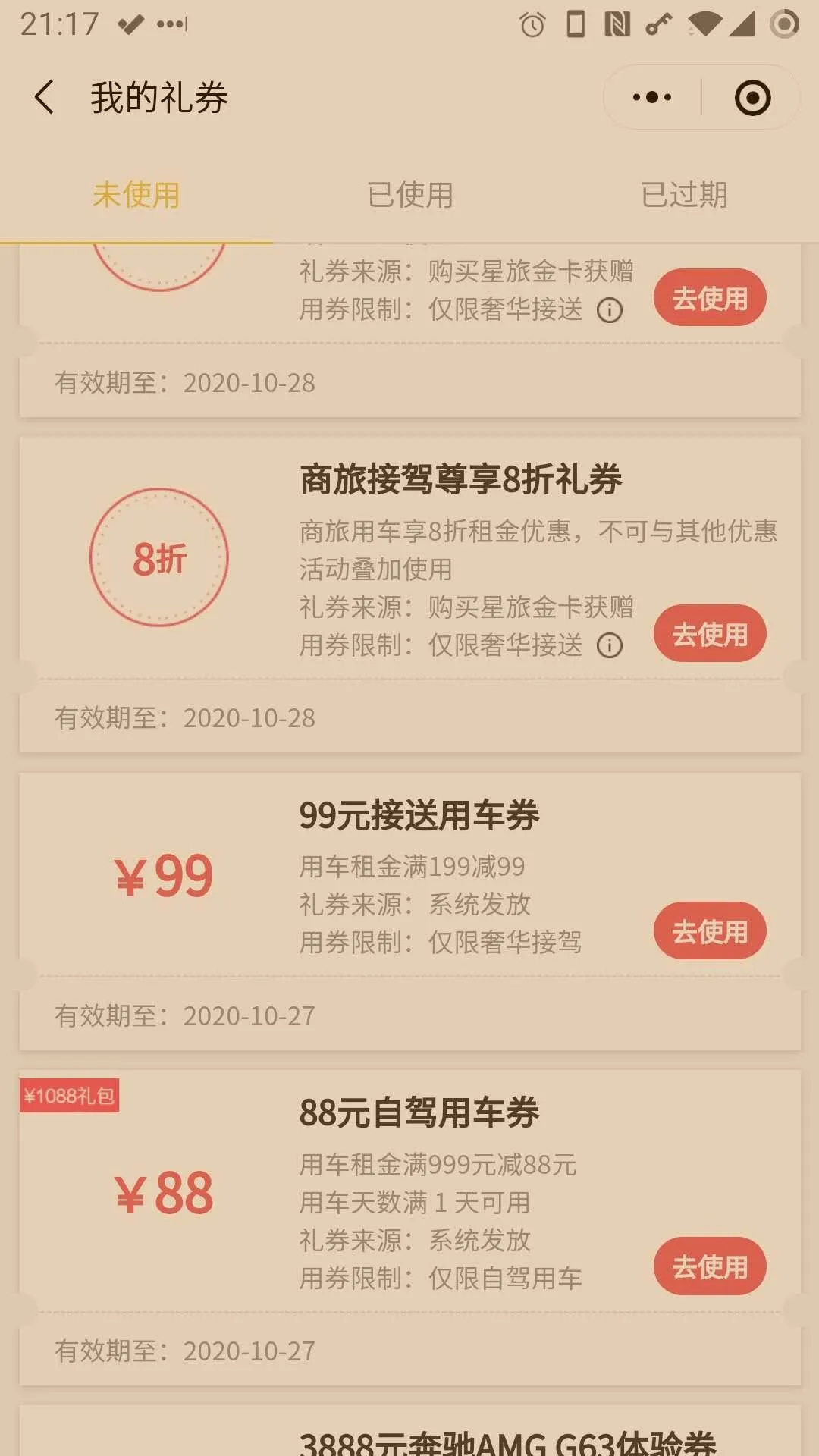Image resolution: width=819 pixels, height=1456 pixels.
Task: Select the 未使用 tab
Action: pyautogui.click(x=136, y=195)
